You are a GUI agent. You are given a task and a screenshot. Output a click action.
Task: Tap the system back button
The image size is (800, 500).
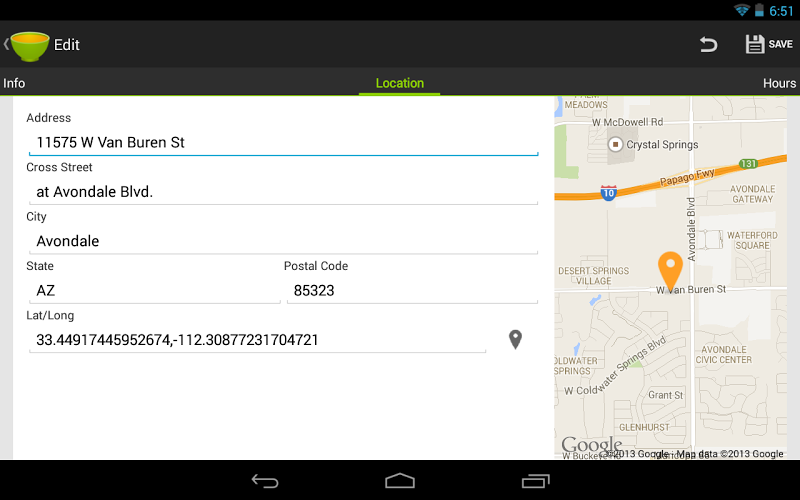[265, 481]
